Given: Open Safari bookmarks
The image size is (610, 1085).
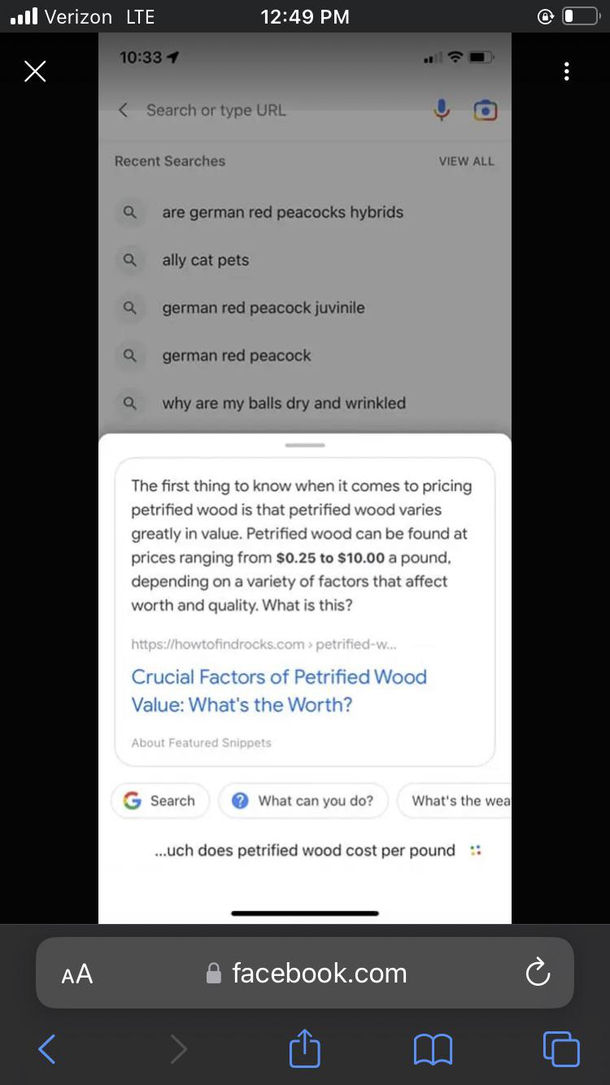Looking at the screenshot, I should (x=432, y=1048).
